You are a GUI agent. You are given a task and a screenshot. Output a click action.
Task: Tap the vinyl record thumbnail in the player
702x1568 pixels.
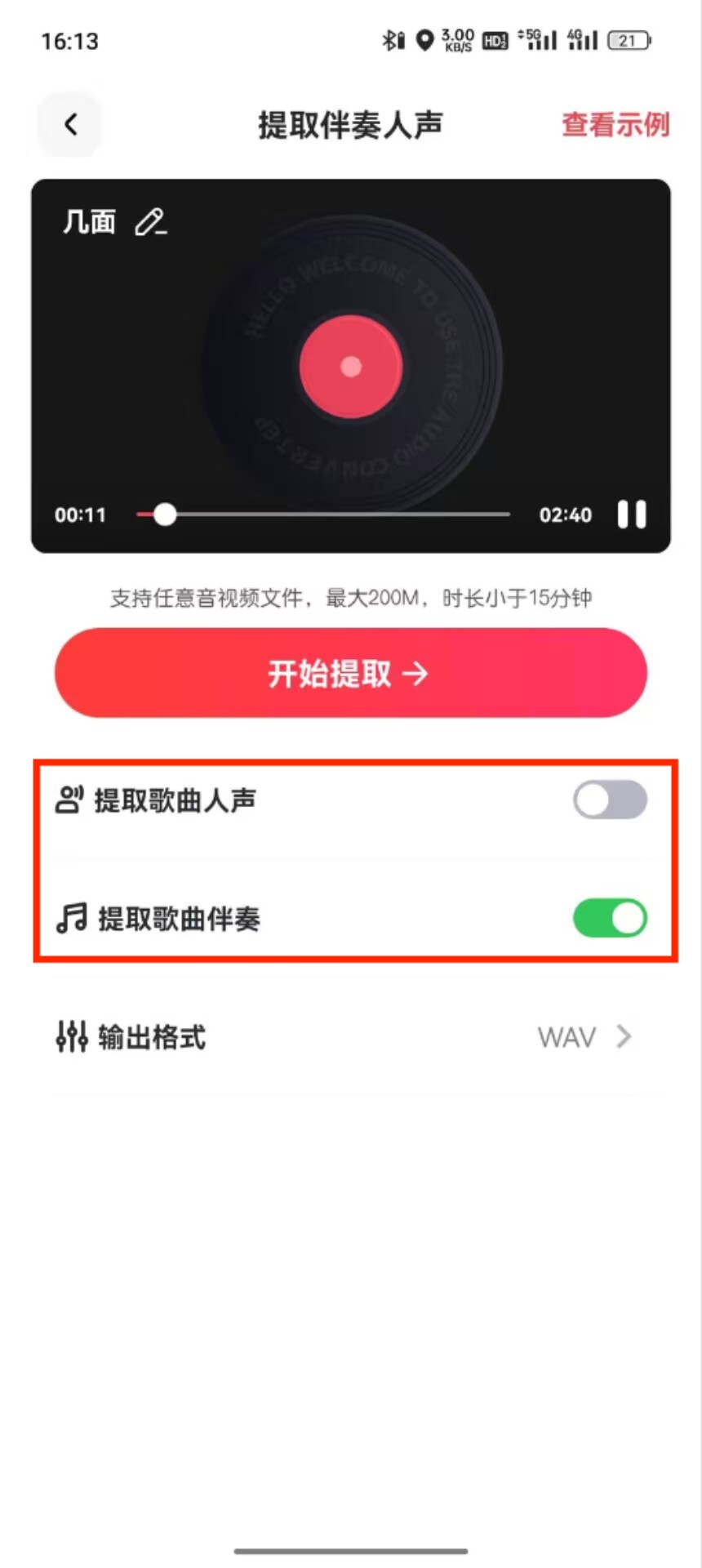[350, 365]
